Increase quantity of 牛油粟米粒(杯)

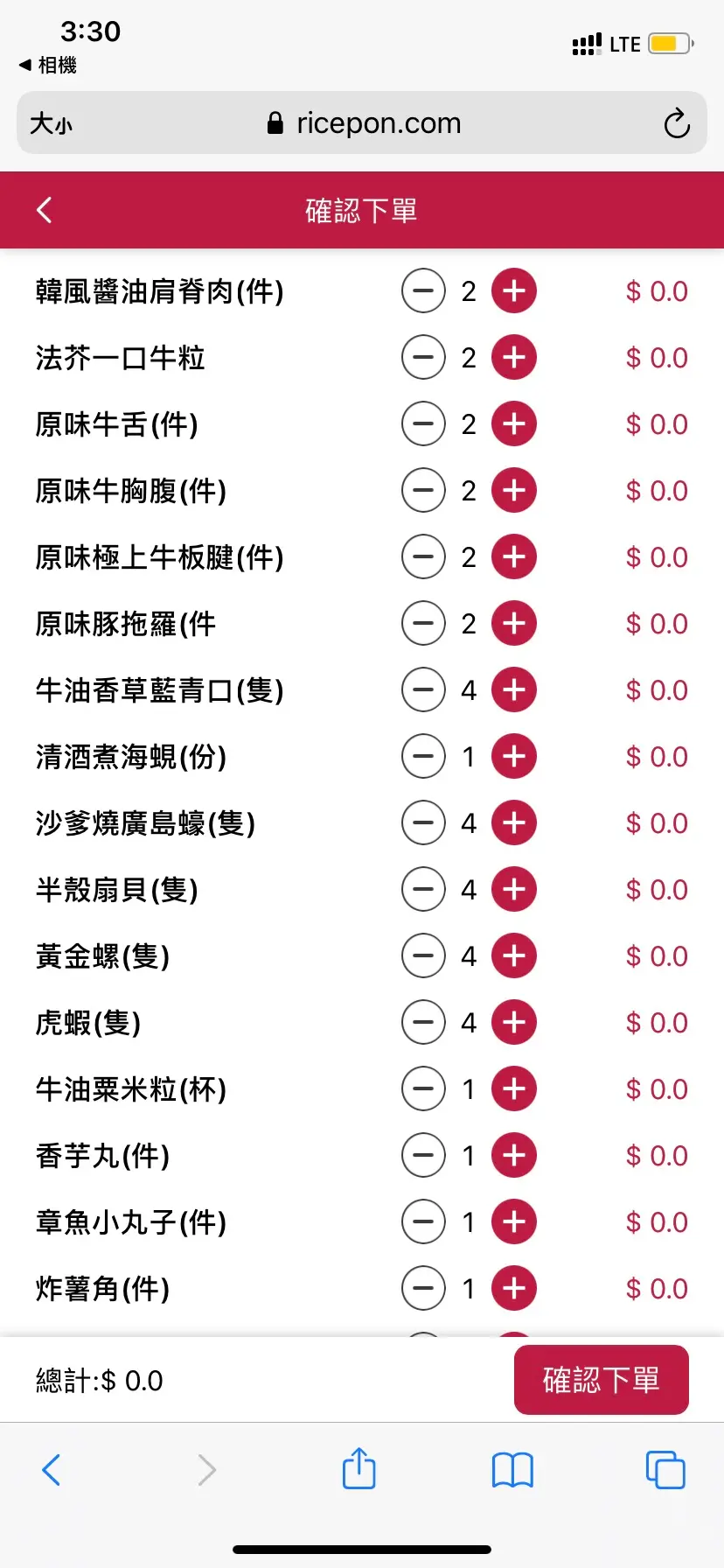click(514, 1088)
